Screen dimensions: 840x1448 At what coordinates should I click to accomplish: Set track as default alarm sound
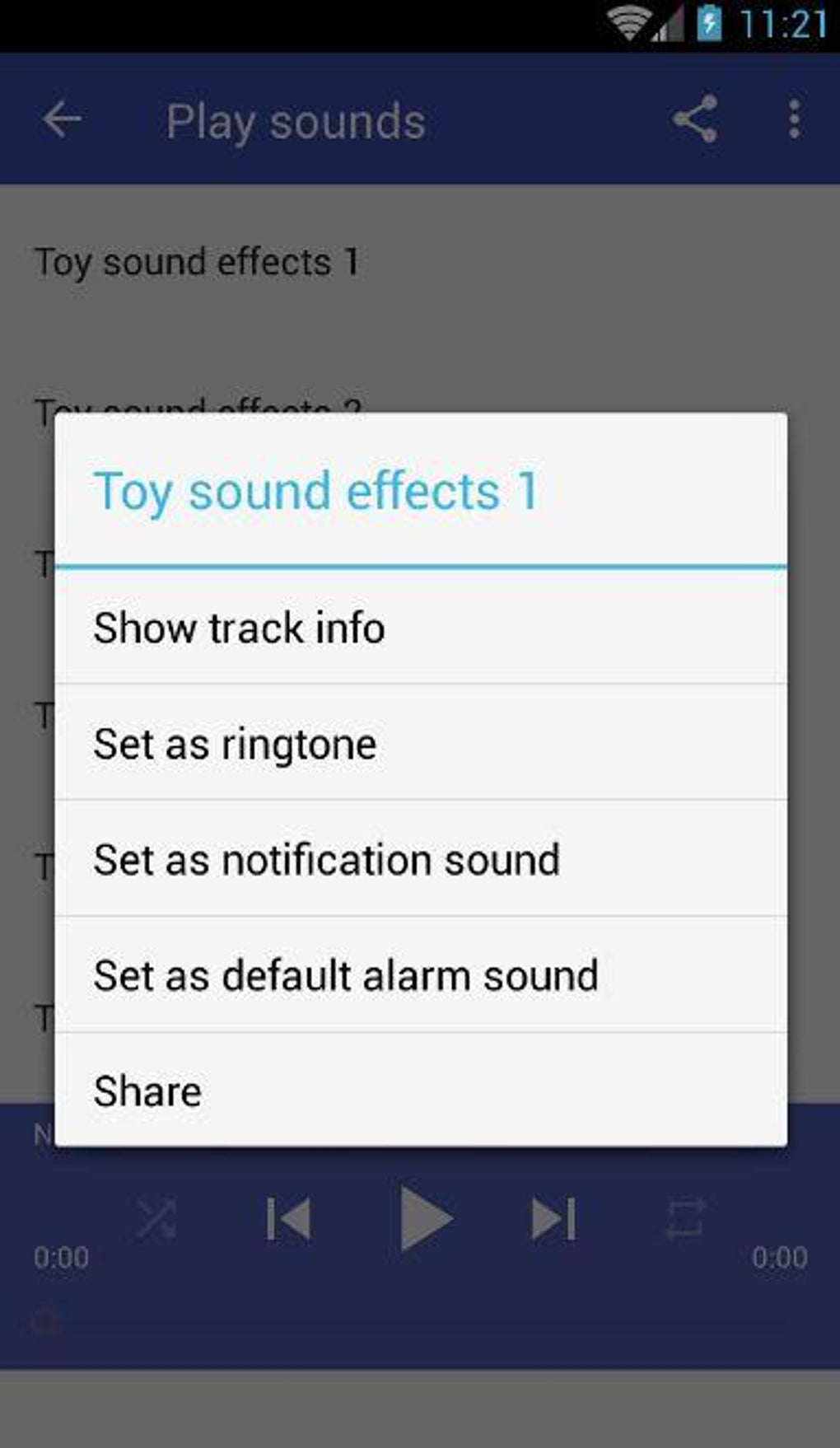(x=346, y=974)
